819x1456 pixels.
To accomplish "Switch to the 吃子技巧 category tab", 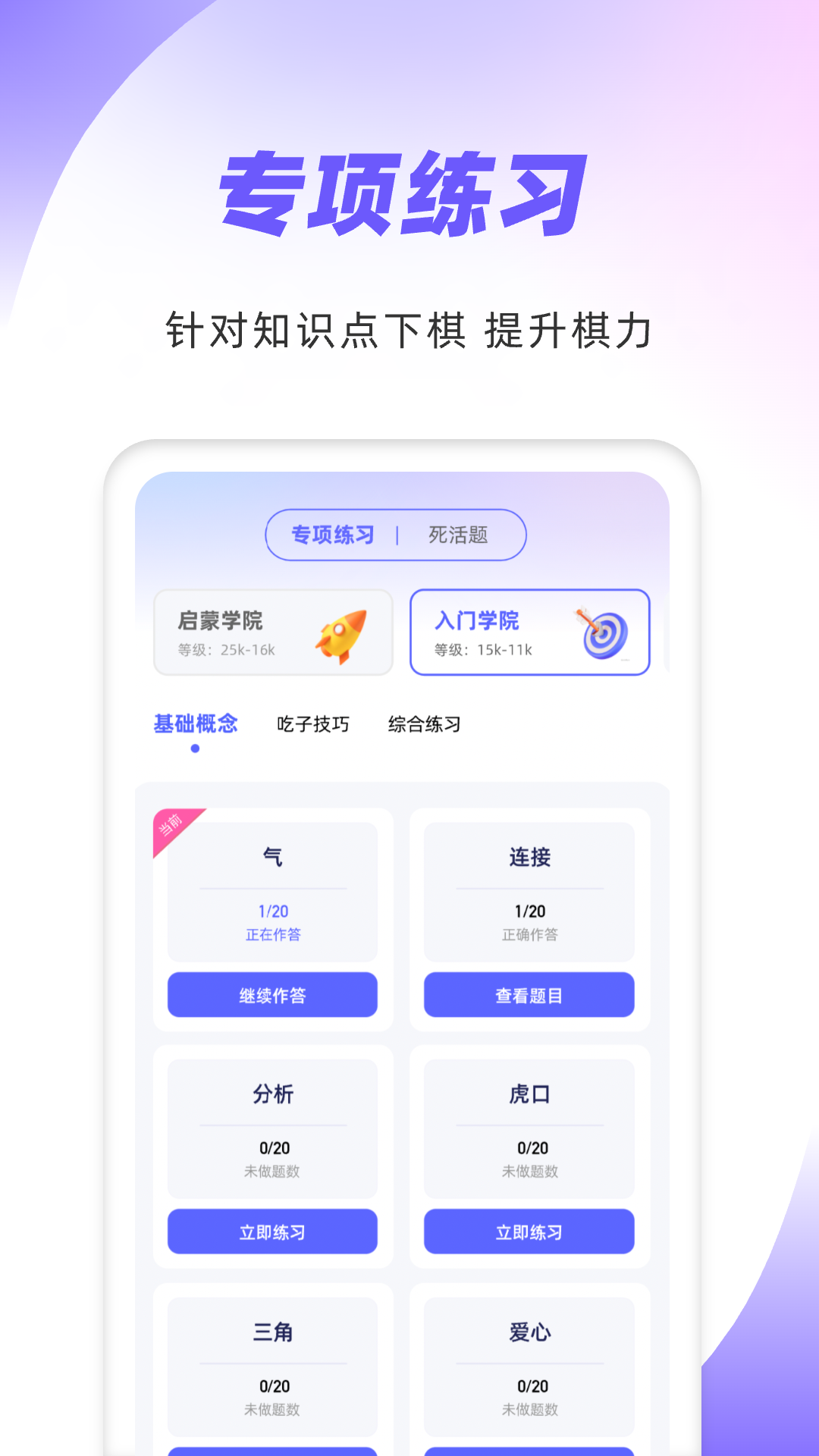I will point(314,724).
